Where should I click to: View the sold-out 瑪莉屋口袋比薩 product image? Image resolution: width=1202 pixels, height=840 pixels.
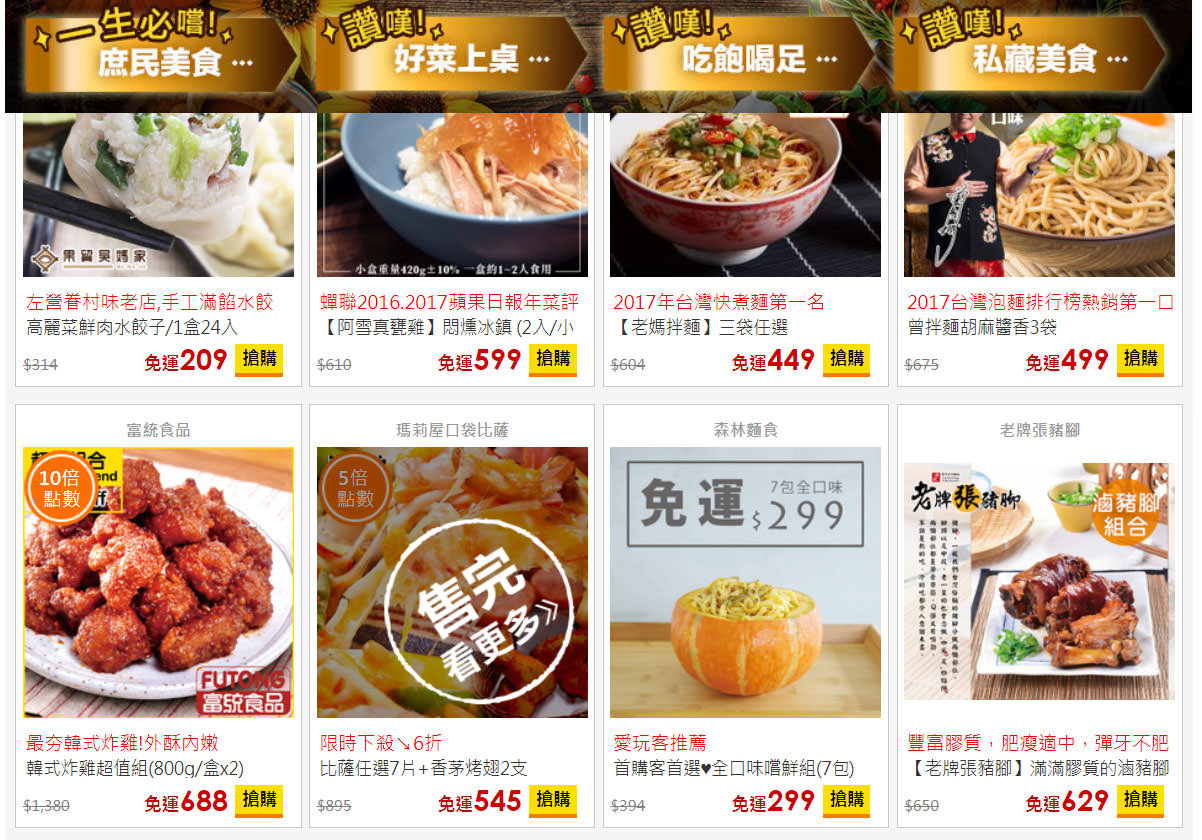coord(452,582)
